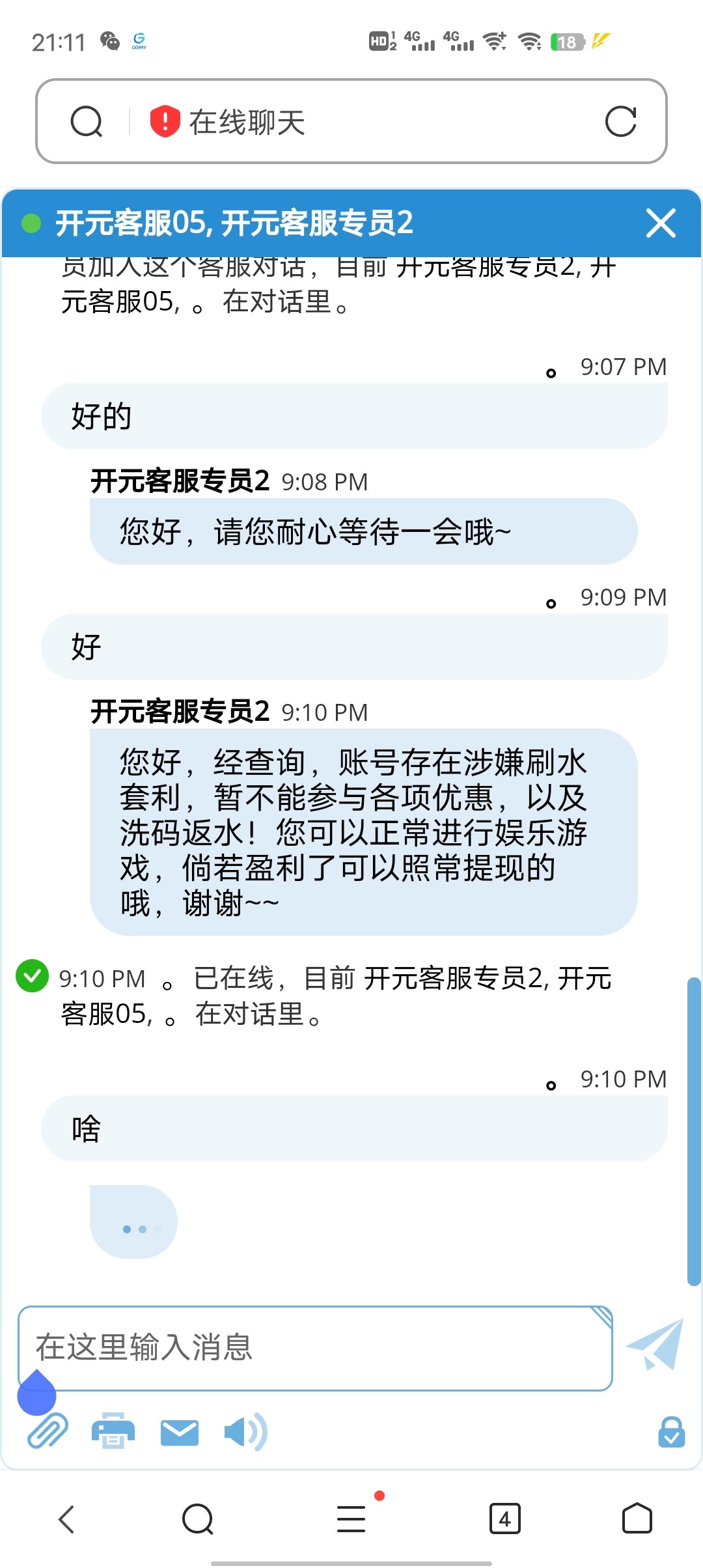Screen dimensions: 703x1568
Task: Expand the typing indicator chat bubble
Action: pyautogui.click(x=133, y=1222)
